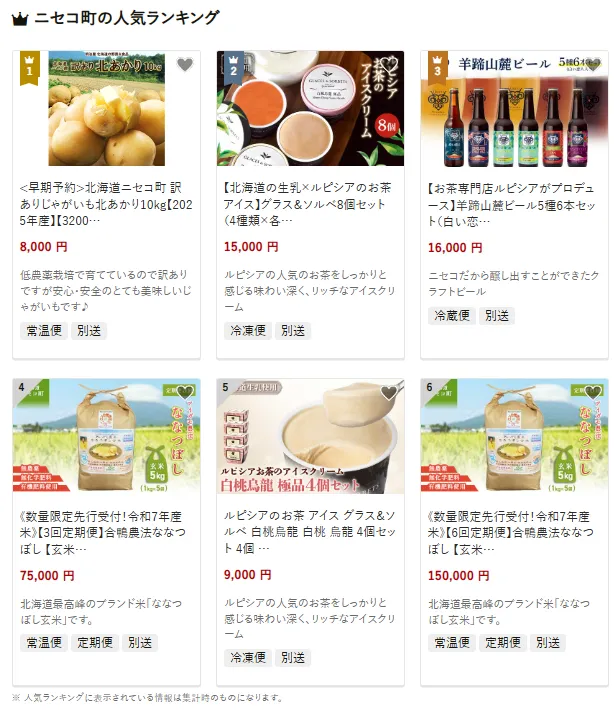
Task: Favorite the 北あかり potato 10kg item
Action: [185, 65]
